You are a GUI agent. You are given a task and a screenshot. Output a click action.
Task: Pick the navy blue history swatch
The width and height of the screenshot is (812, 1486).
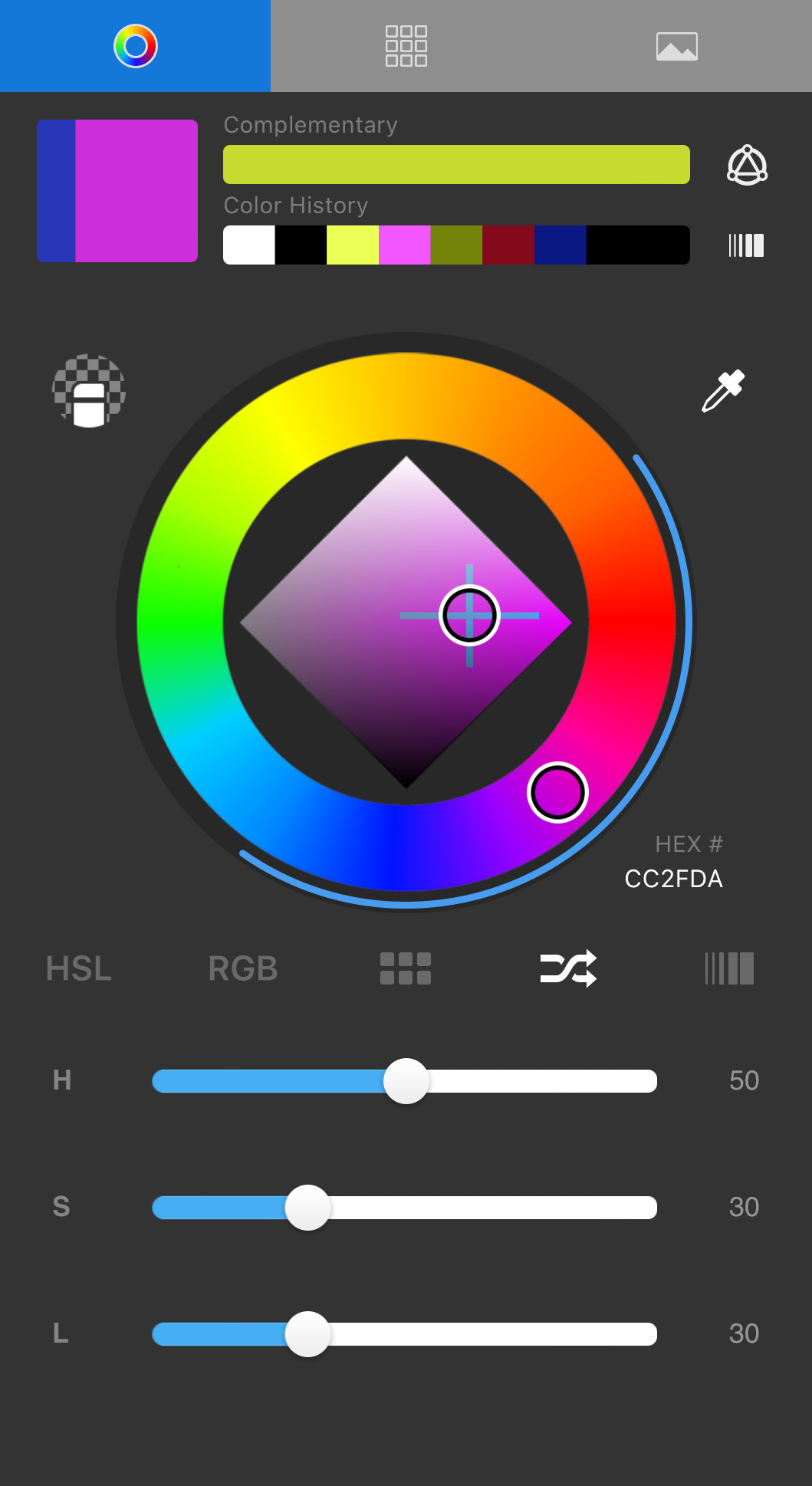point(560,245)
